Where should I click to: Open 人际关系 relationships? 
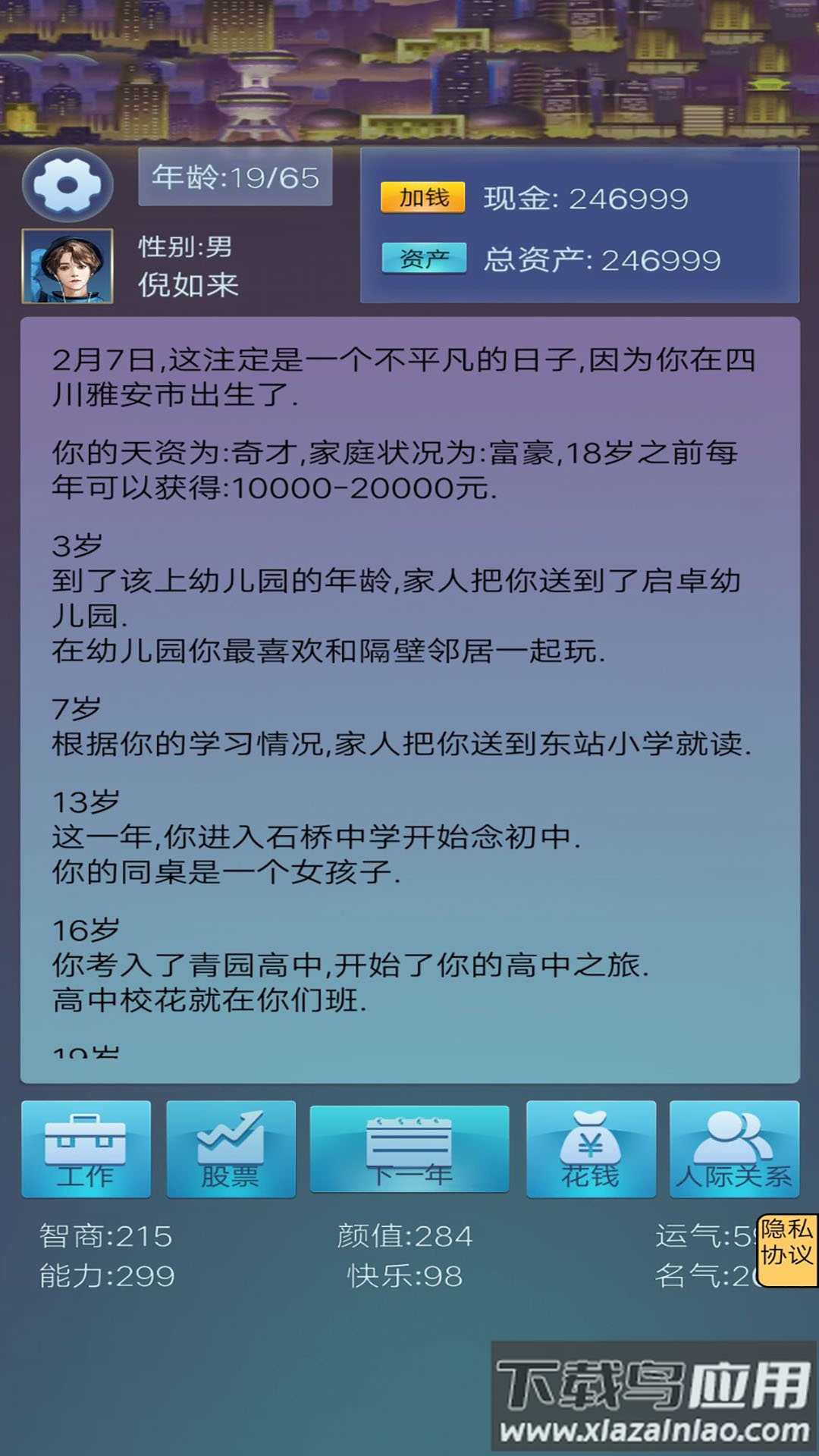coord(734,1149)
